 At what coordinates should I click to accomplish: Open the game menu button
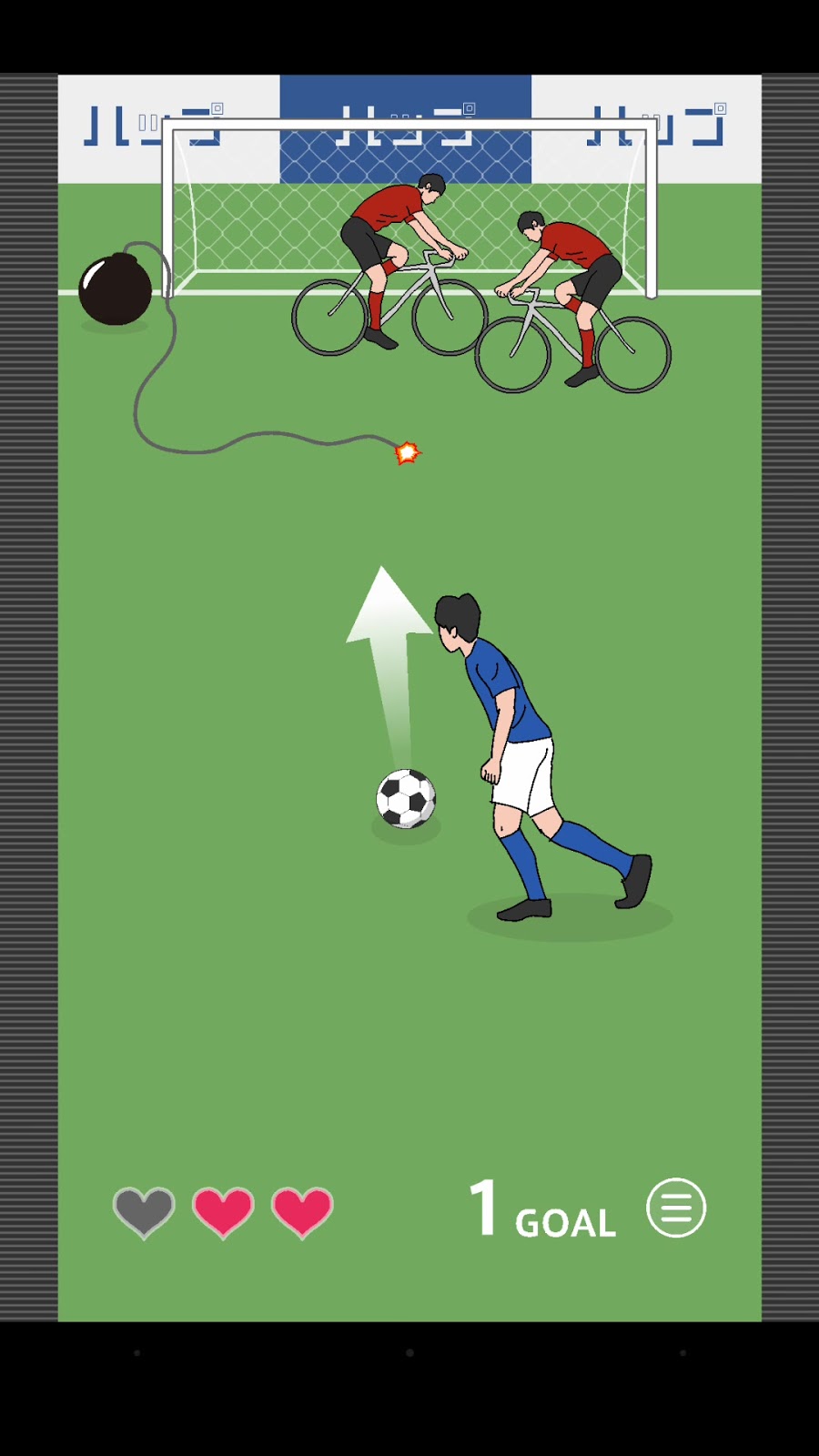(x=675, y=1208)
